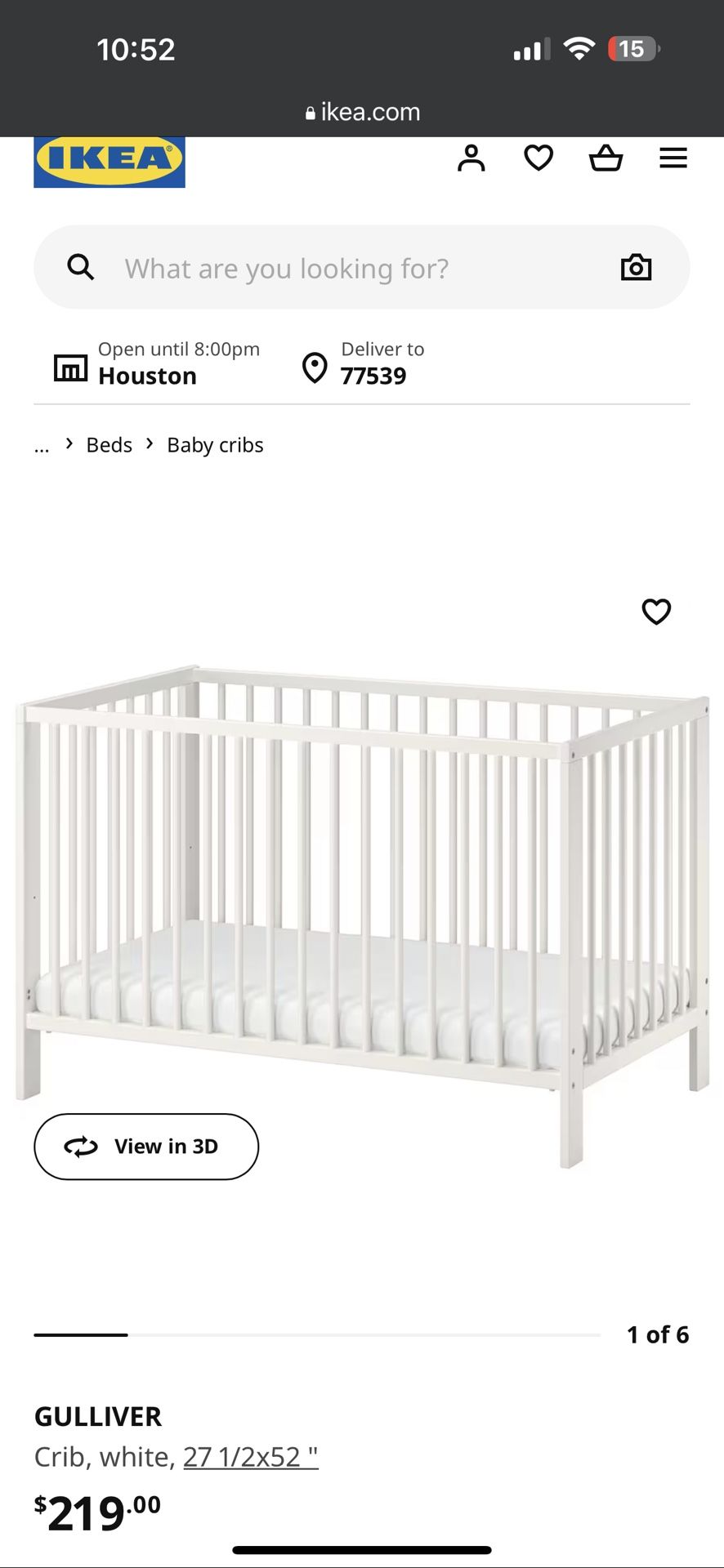Go to the Baby cribs breadcrumb
This screenshot has width=724, height=1568.
point(215,445)
